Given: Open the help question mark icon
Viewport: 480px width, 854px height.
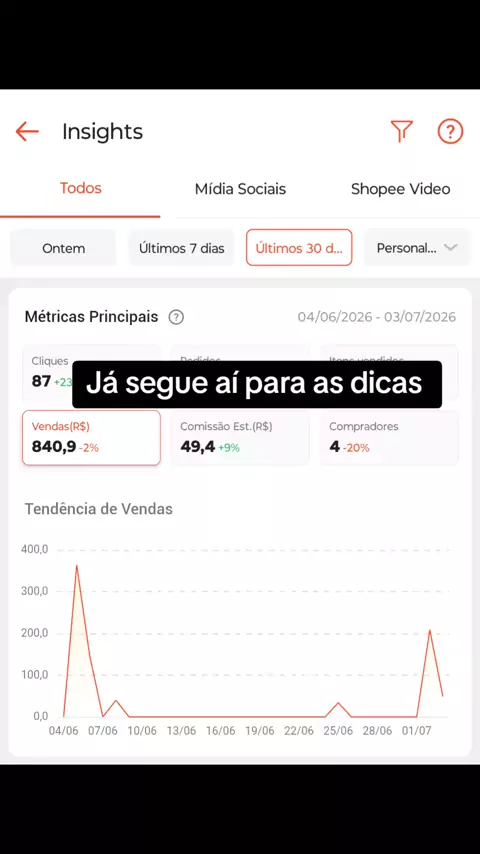Looking at the screenshot, I should [450, 131].
